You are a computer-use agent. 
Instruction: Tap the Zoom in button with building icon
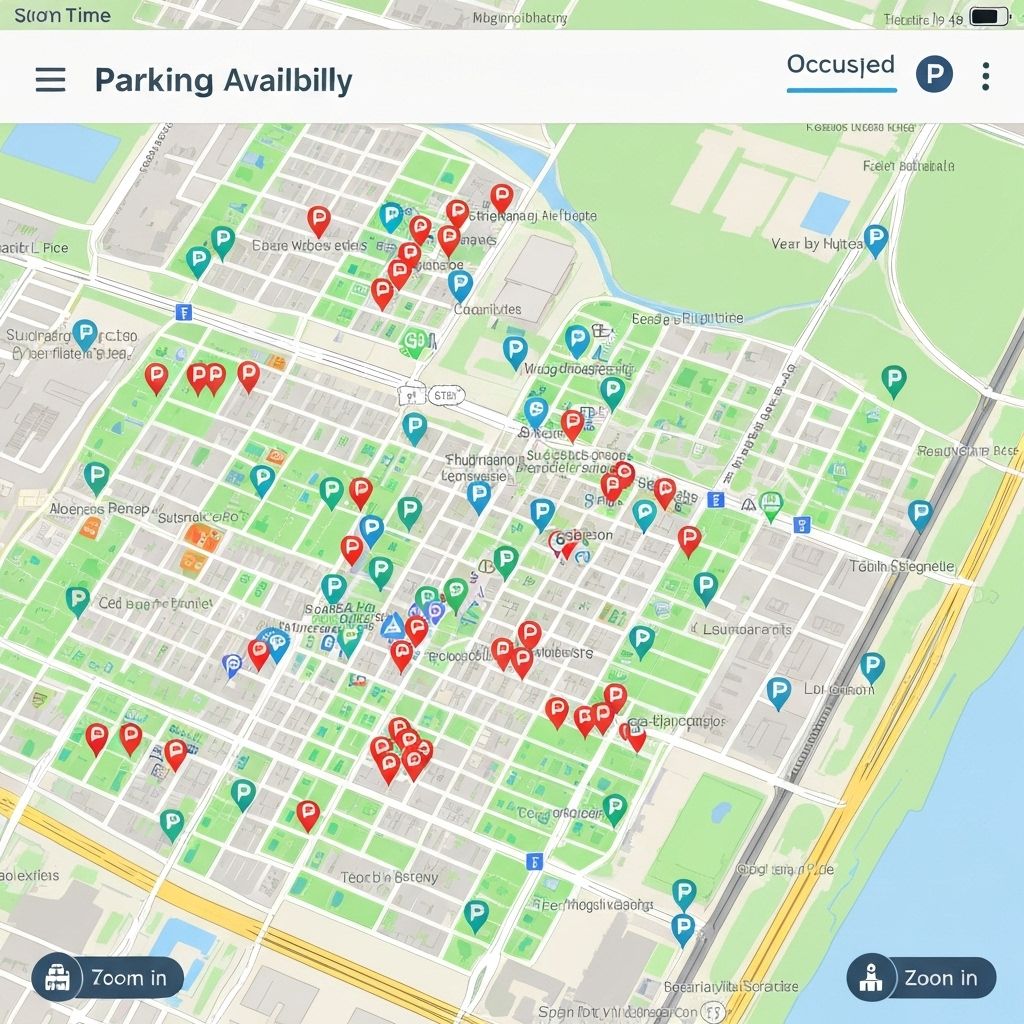pos(107,977)
